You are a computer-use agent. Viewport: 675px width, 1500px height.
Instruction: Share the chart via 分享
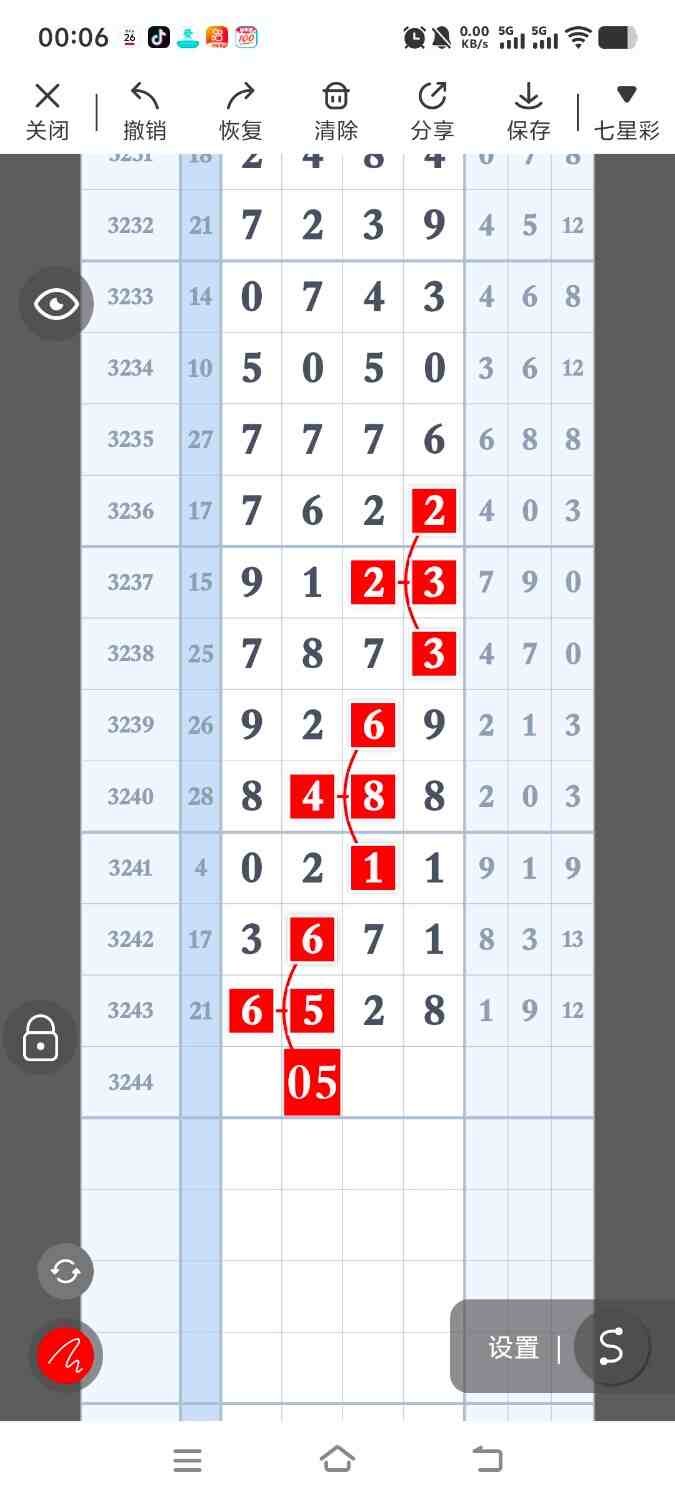432,111
